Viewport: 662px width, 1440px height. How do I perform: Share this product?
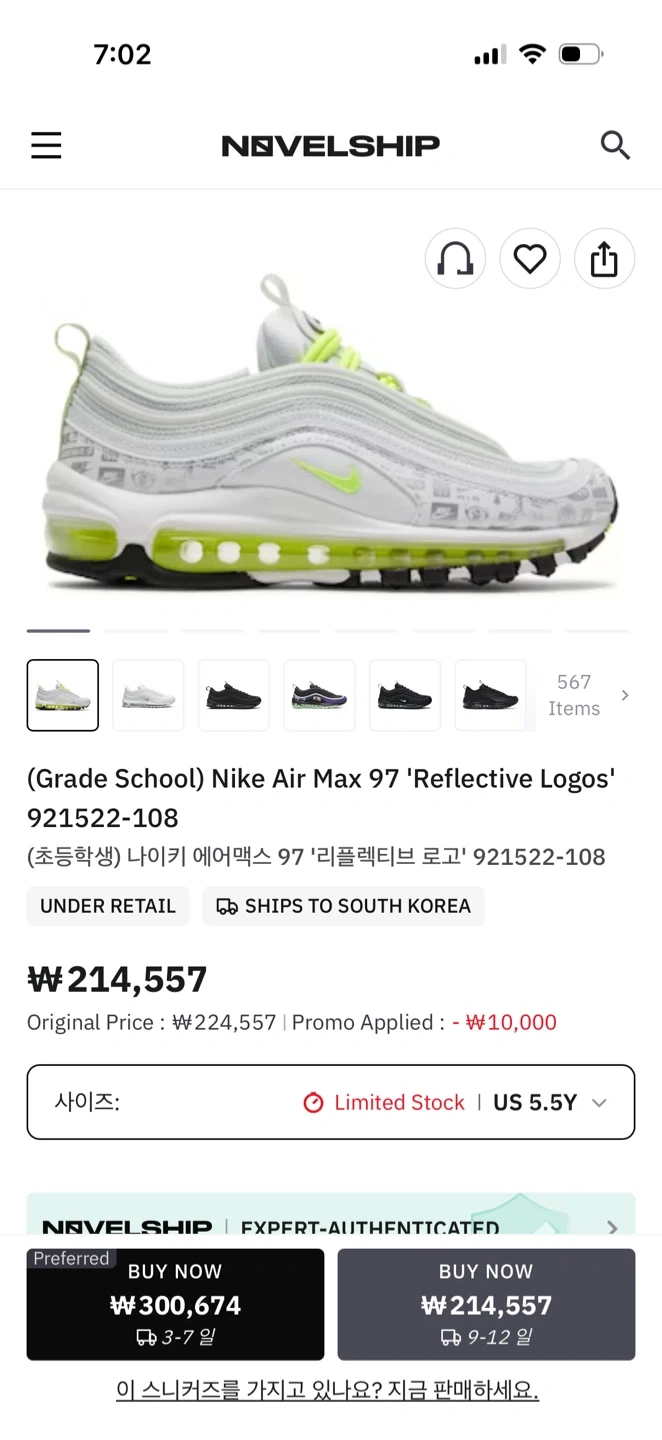[604, 260]
